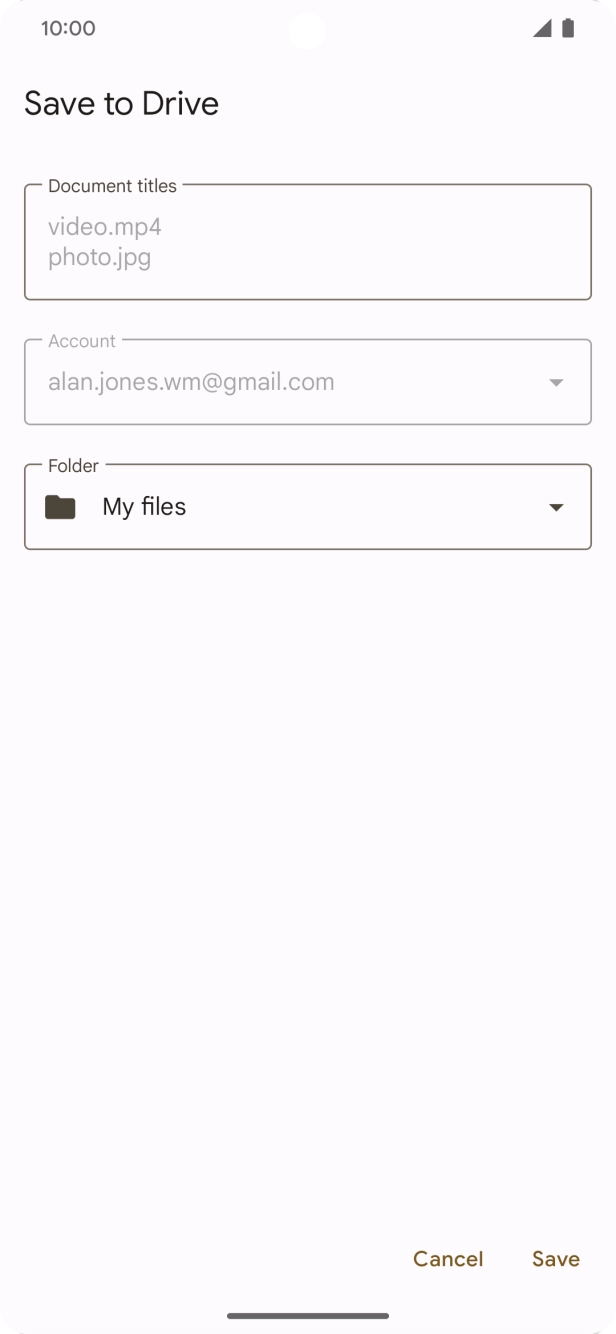The width and height of the screenshot is (616, 1334).
Task: Open the Account dropdown
Action: pos(307,382)
